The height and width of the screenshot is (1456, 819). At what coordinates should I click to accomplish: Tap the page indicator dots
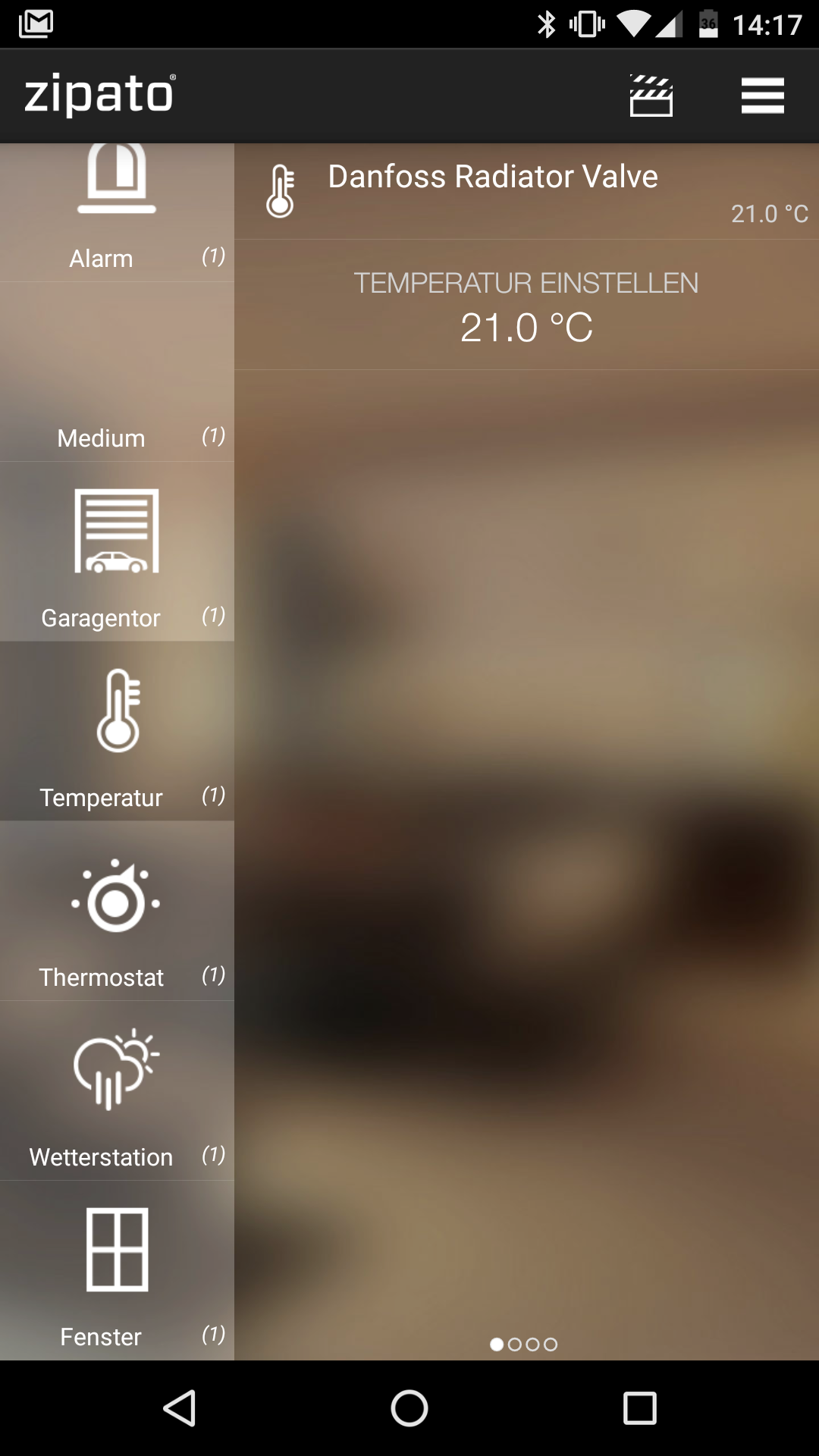pos(524,1345)
